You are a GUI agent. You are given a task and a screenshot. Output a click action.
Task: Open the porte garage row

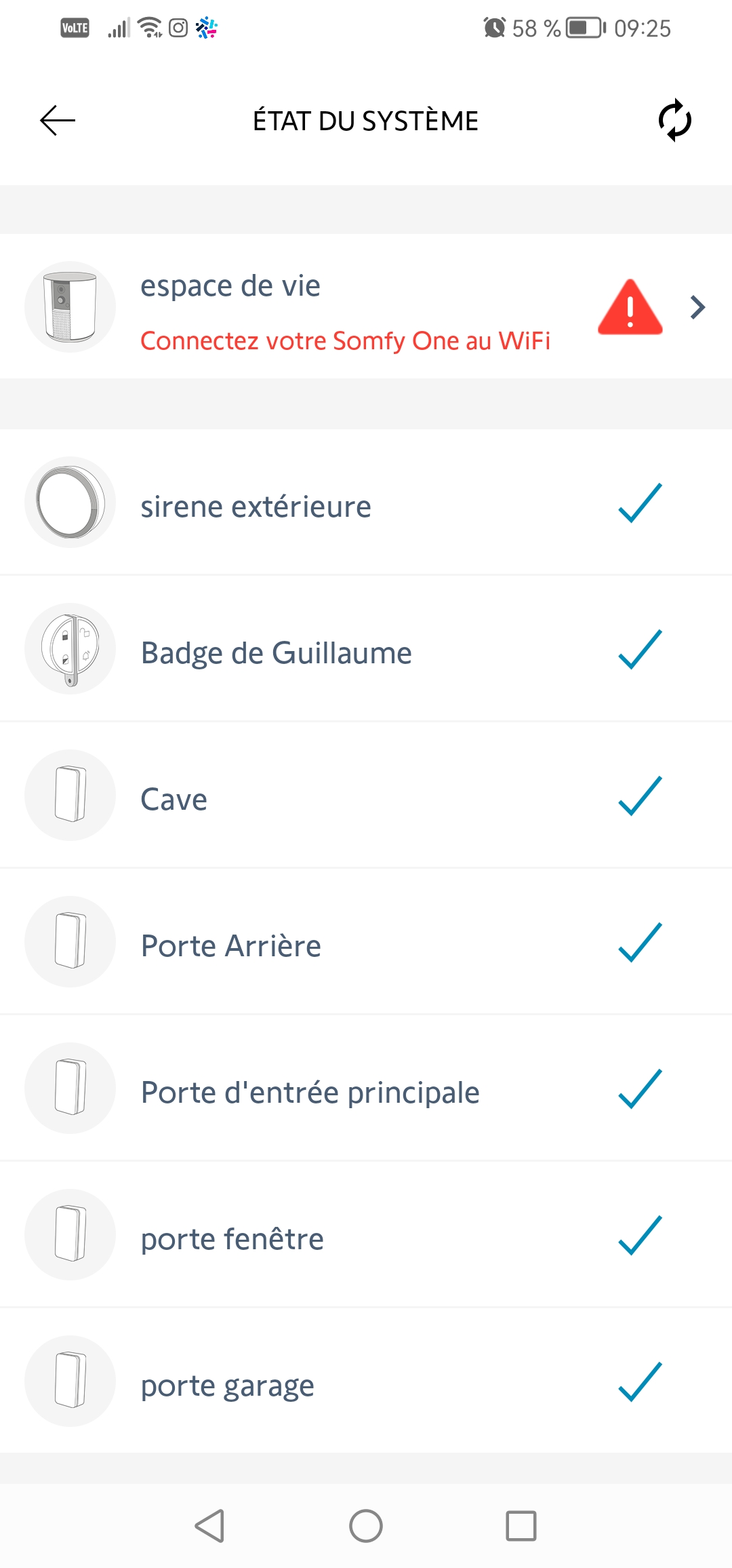click(x=366, y=1381)
